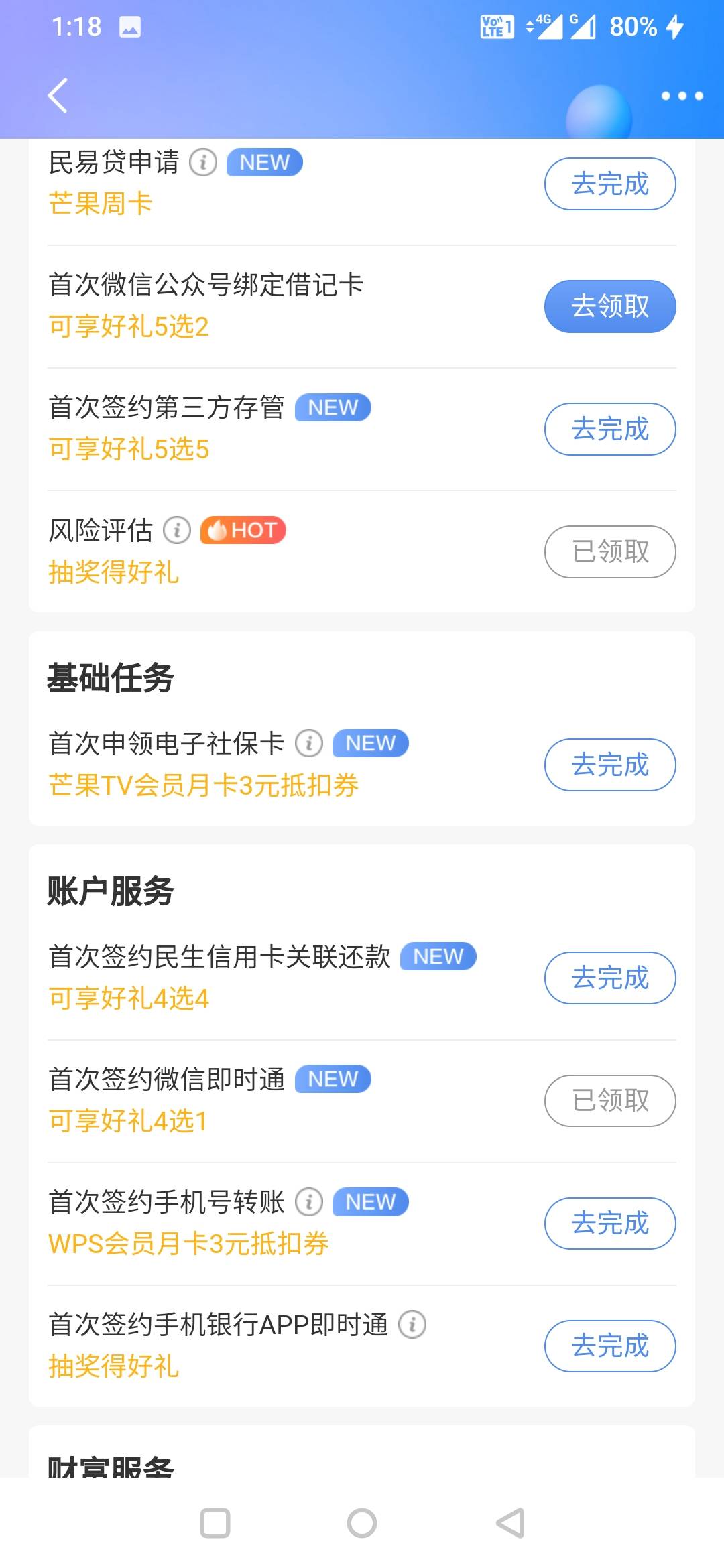The height and width of the screenshot is (1568, 724).
Task: Tap 已领取 for 首次签约微信即时通
Action: click(610, 1100)
